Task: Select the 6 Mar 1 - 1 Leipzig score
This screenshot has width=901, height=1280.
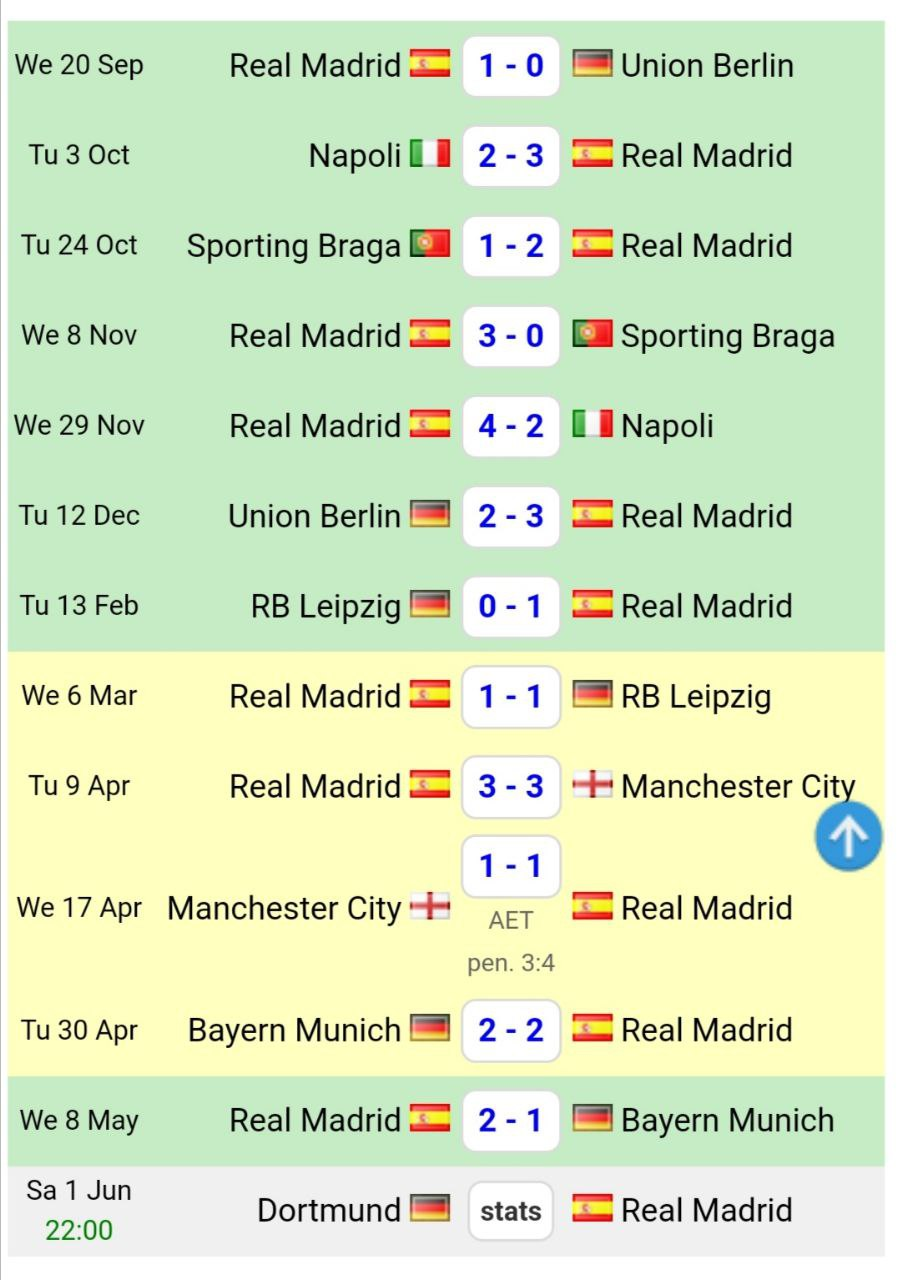Action: (511, 697)
